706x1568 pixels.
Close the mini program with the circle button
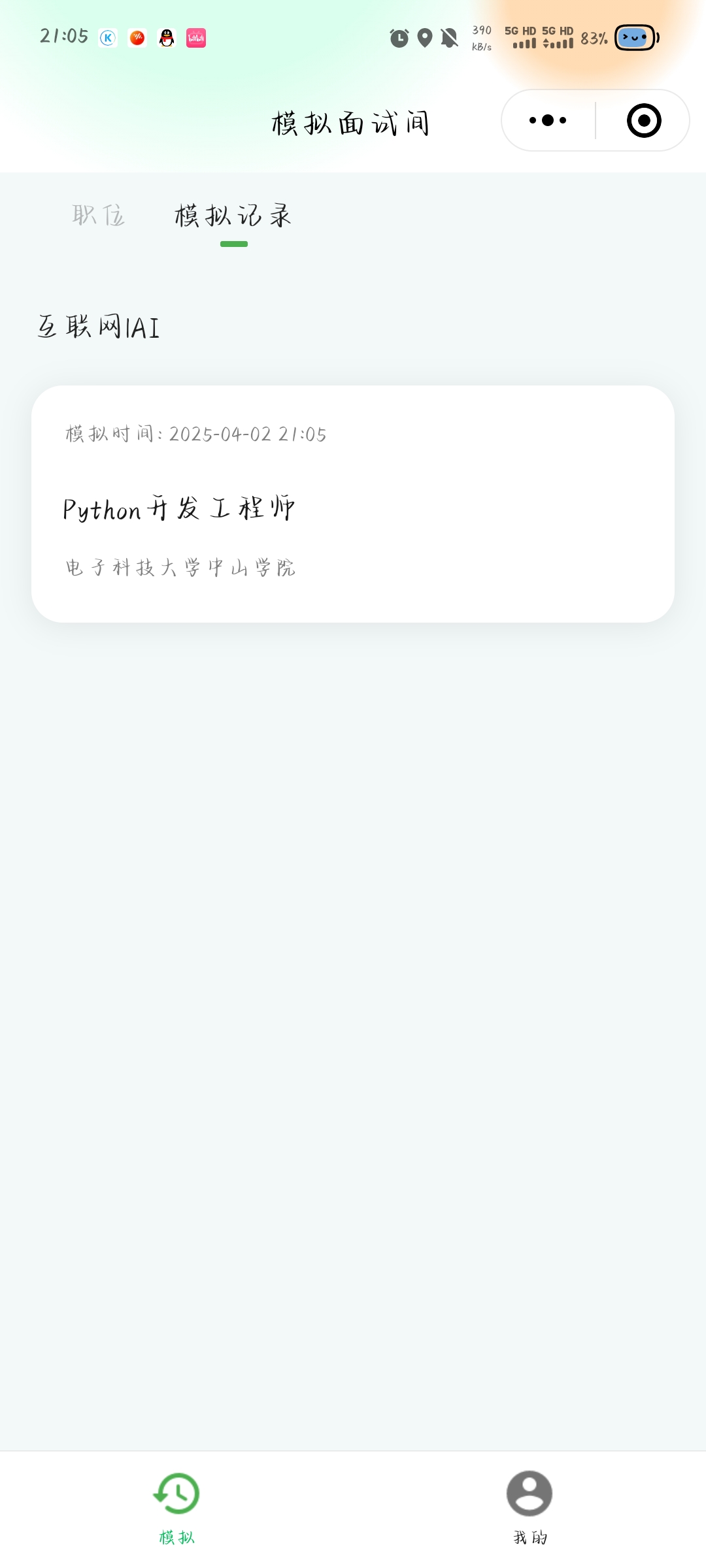pyautogui.click(x=644, y=120)
